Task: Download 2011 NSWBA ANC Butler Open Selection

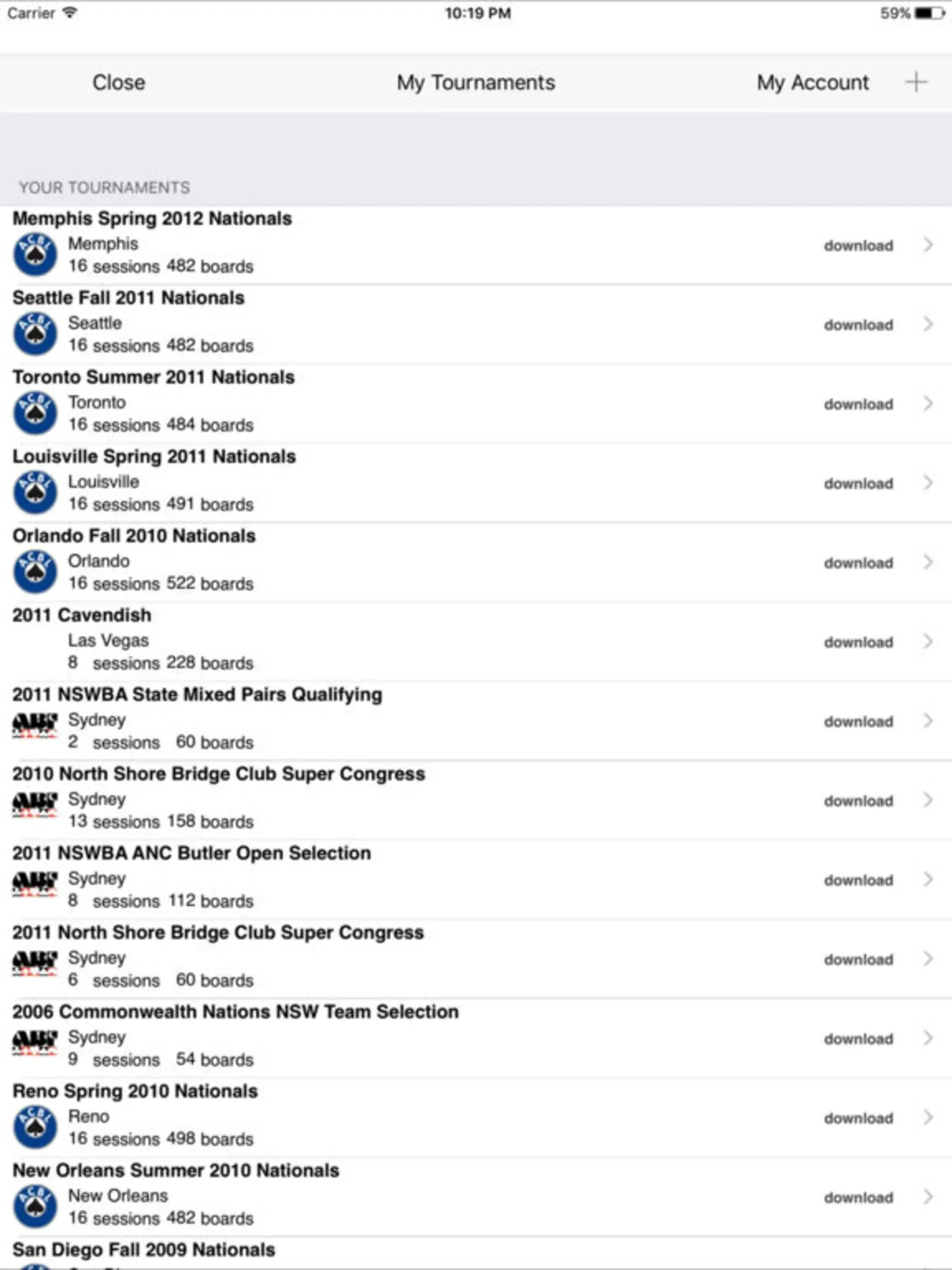Action: click(x=858, y=880)
